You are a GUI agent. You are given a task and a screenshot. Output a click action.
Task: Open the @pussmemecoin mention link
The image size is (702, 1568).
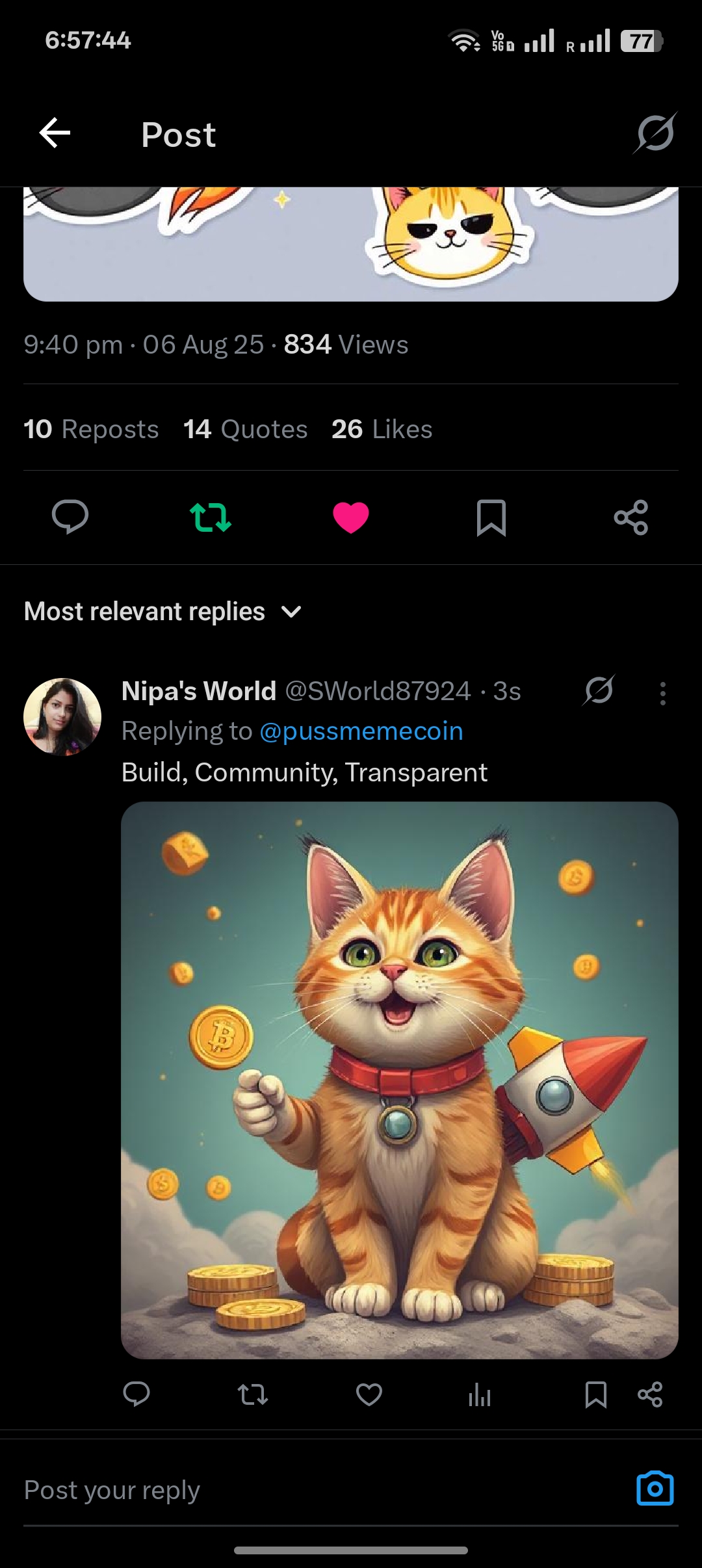361,731
